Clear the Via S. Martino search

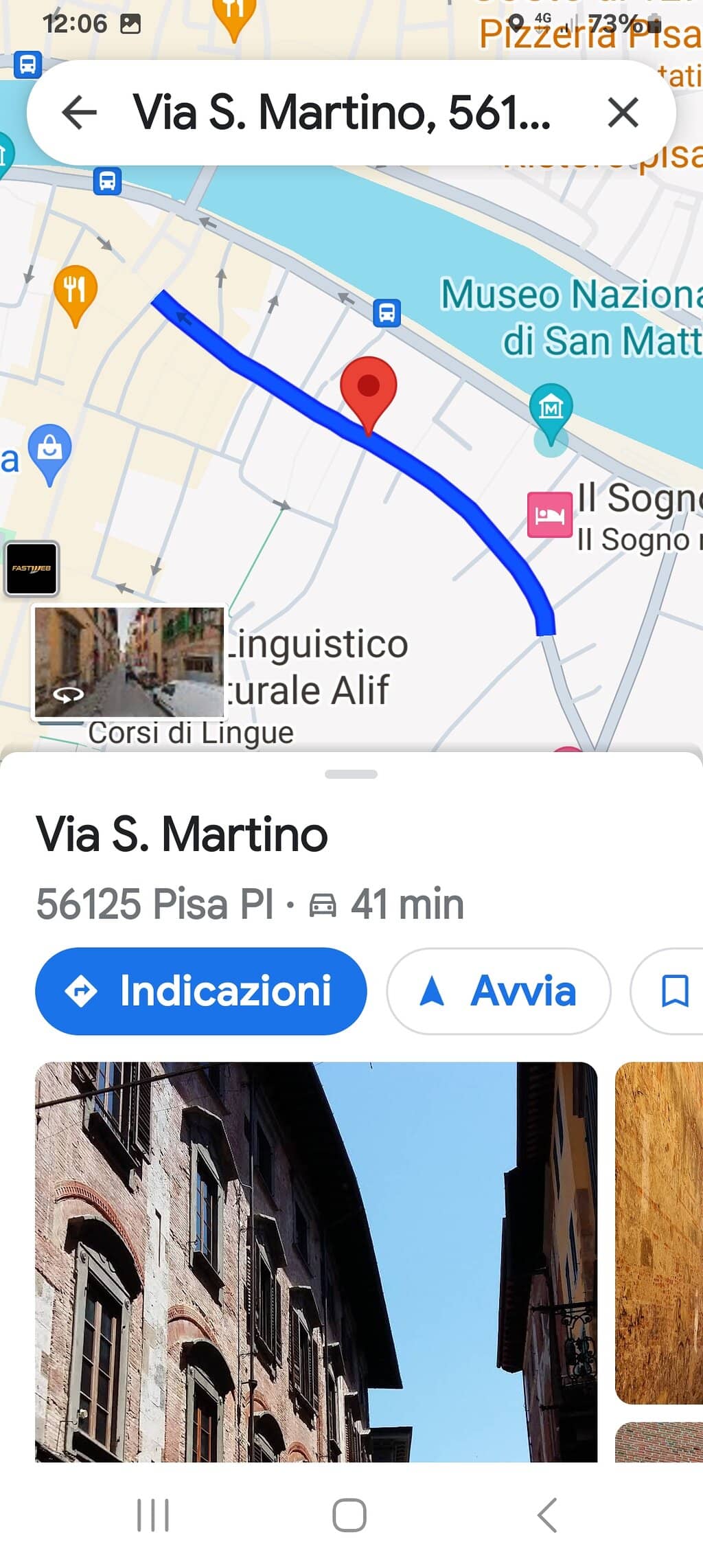coord(623,113)
